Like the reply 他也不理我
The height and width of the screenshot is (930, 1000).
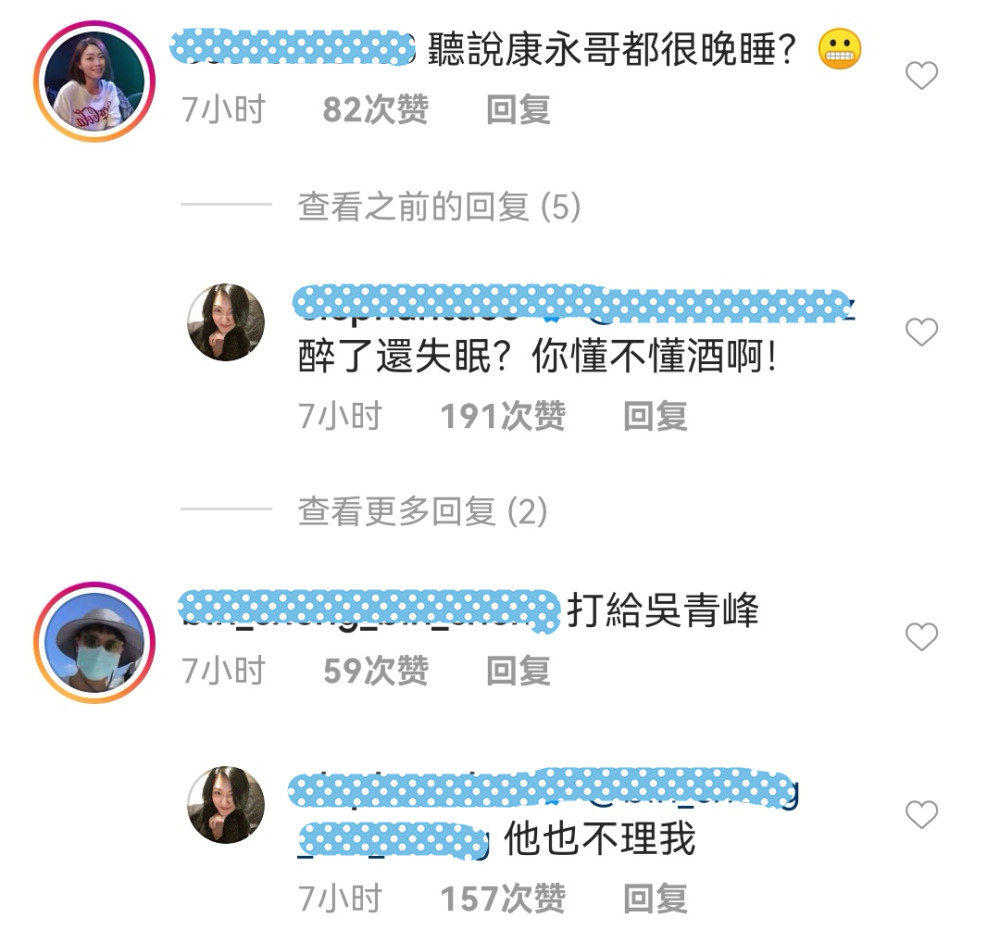pyautogui.click(x=921, y=814)
